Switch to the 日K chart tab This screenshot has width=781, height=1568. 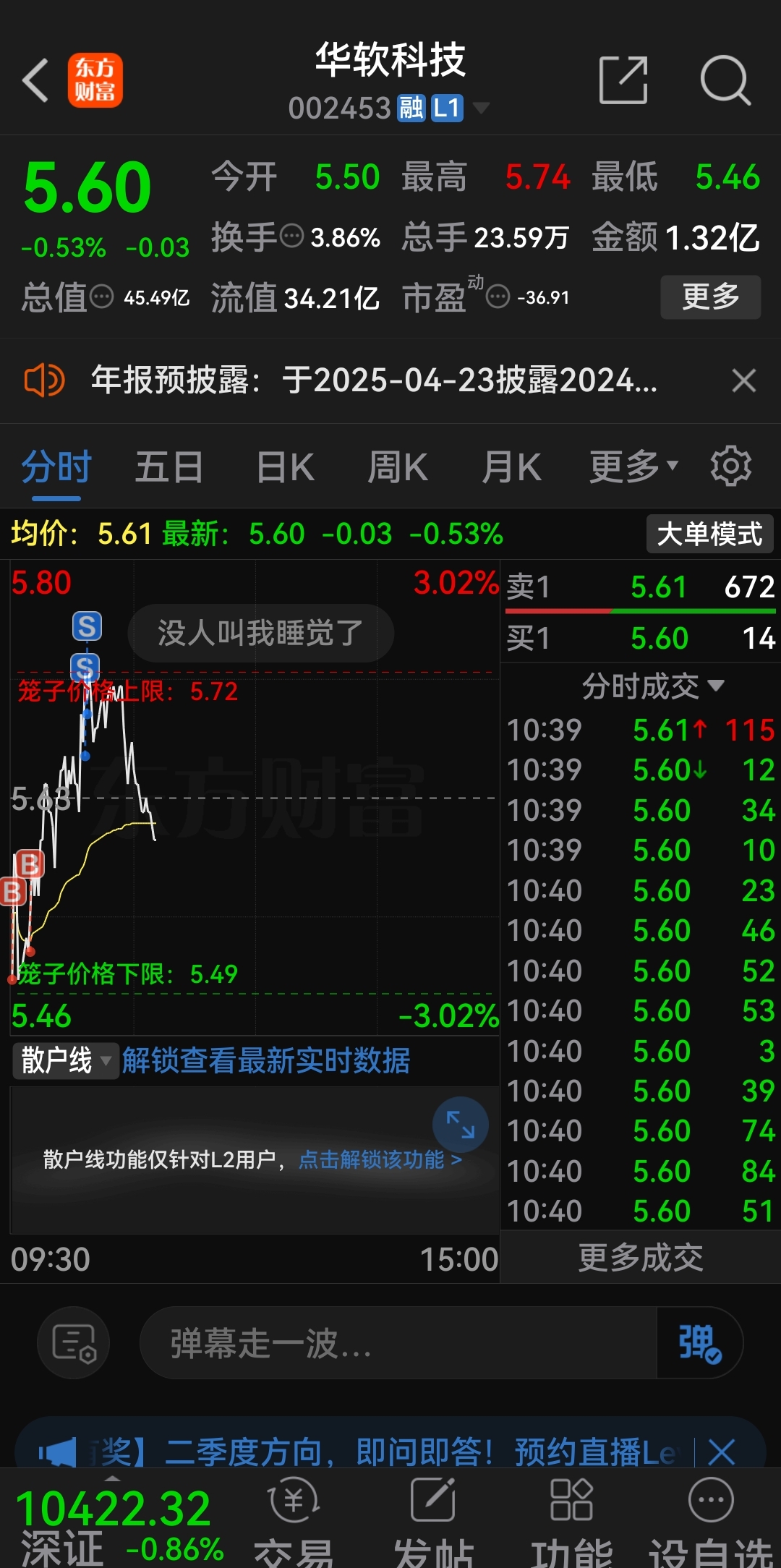285,467
